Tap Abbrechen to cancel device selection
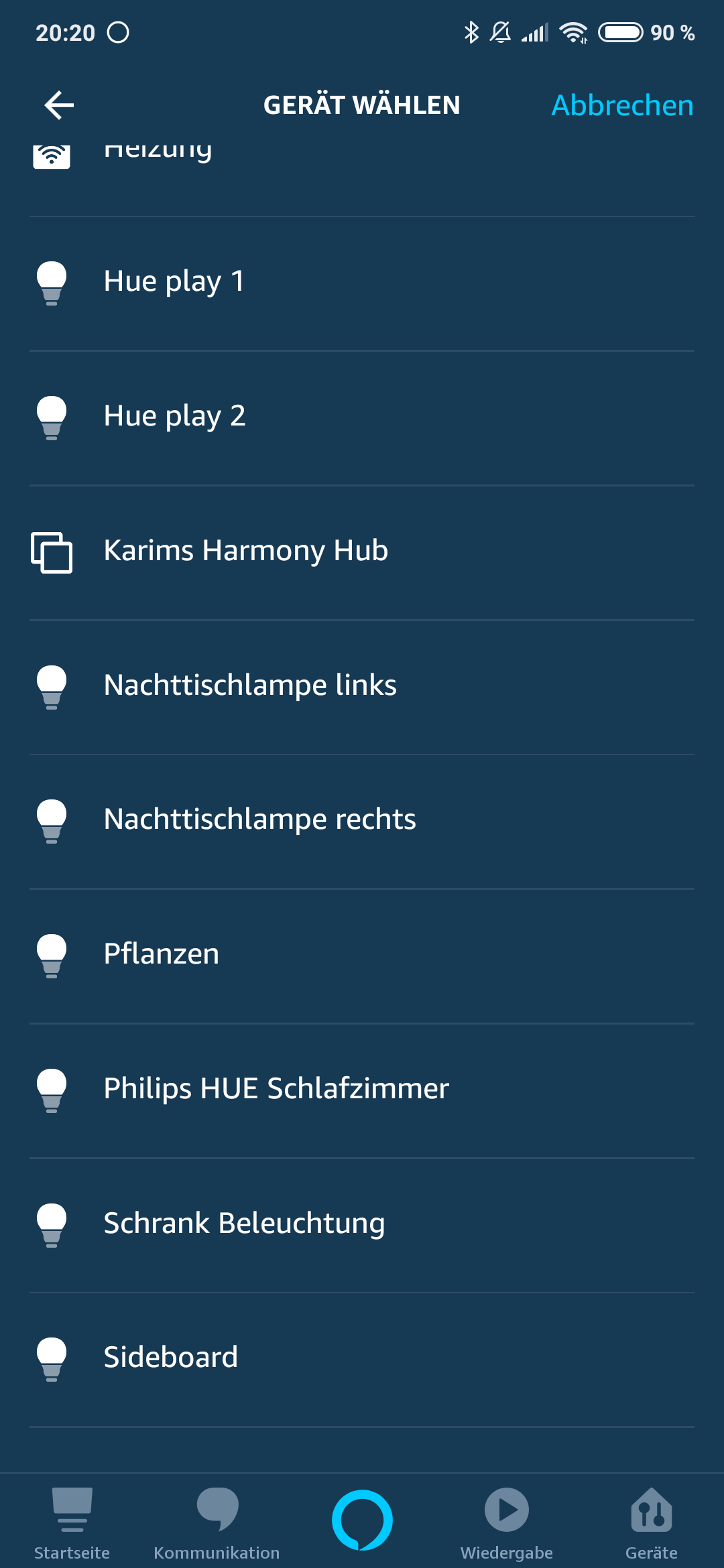Screen dimensions: 724x1568 coord(621,105)
